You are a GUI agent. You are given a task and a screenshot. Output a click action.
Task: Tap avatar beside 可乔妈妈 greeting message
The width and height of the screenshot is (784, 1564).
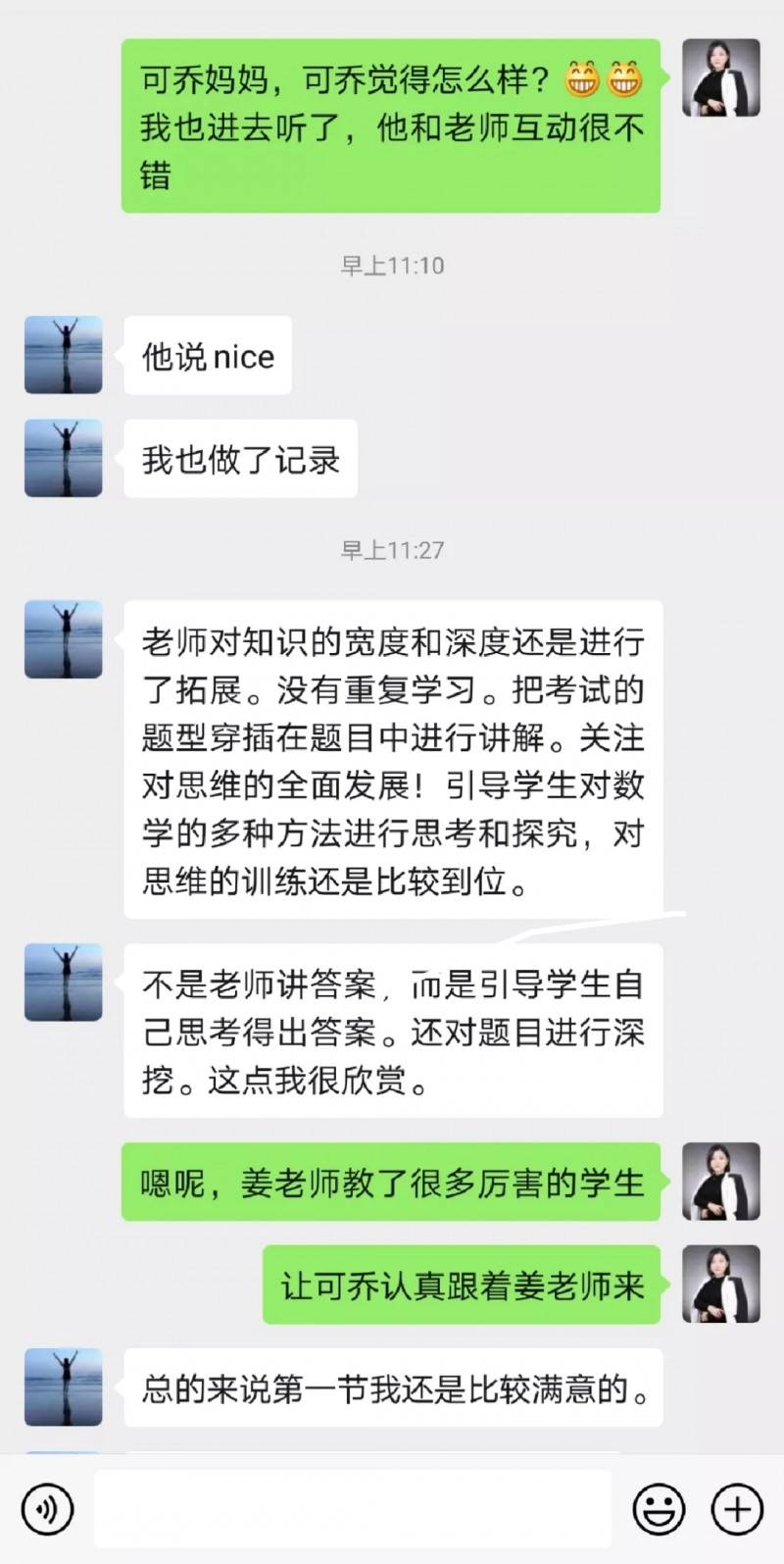721,78
